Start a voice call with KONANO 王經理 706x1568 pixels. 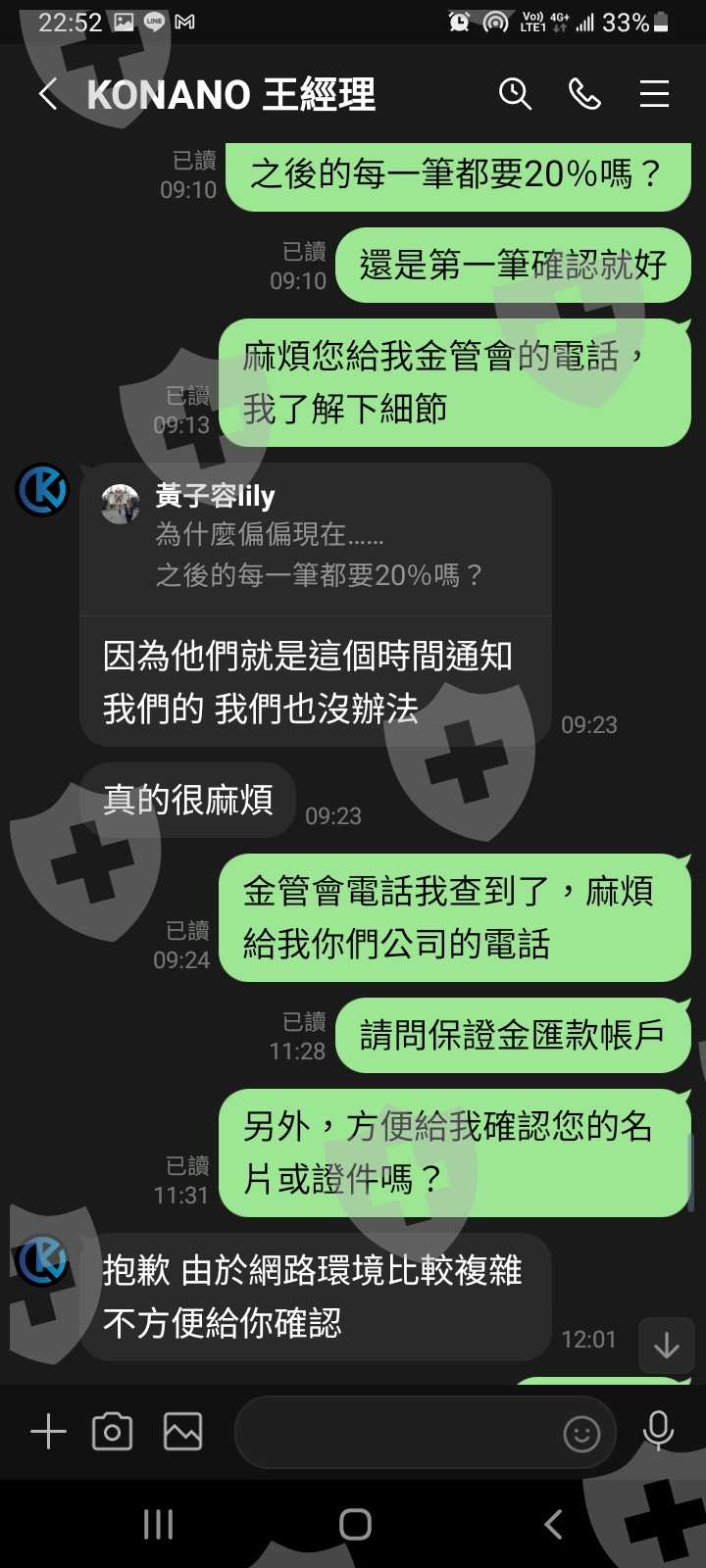pos(584,94)
